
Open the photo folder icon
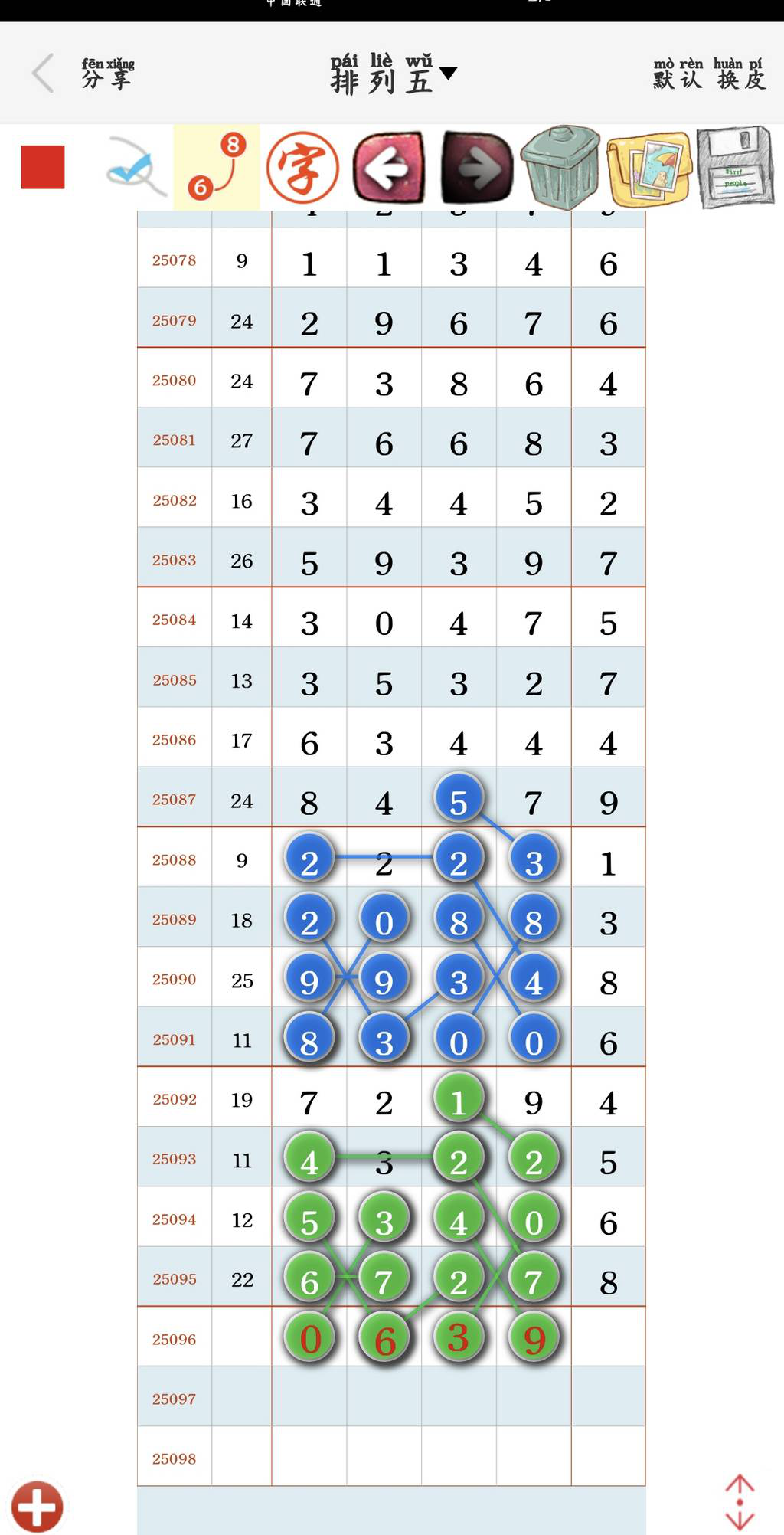pos(649,169)
